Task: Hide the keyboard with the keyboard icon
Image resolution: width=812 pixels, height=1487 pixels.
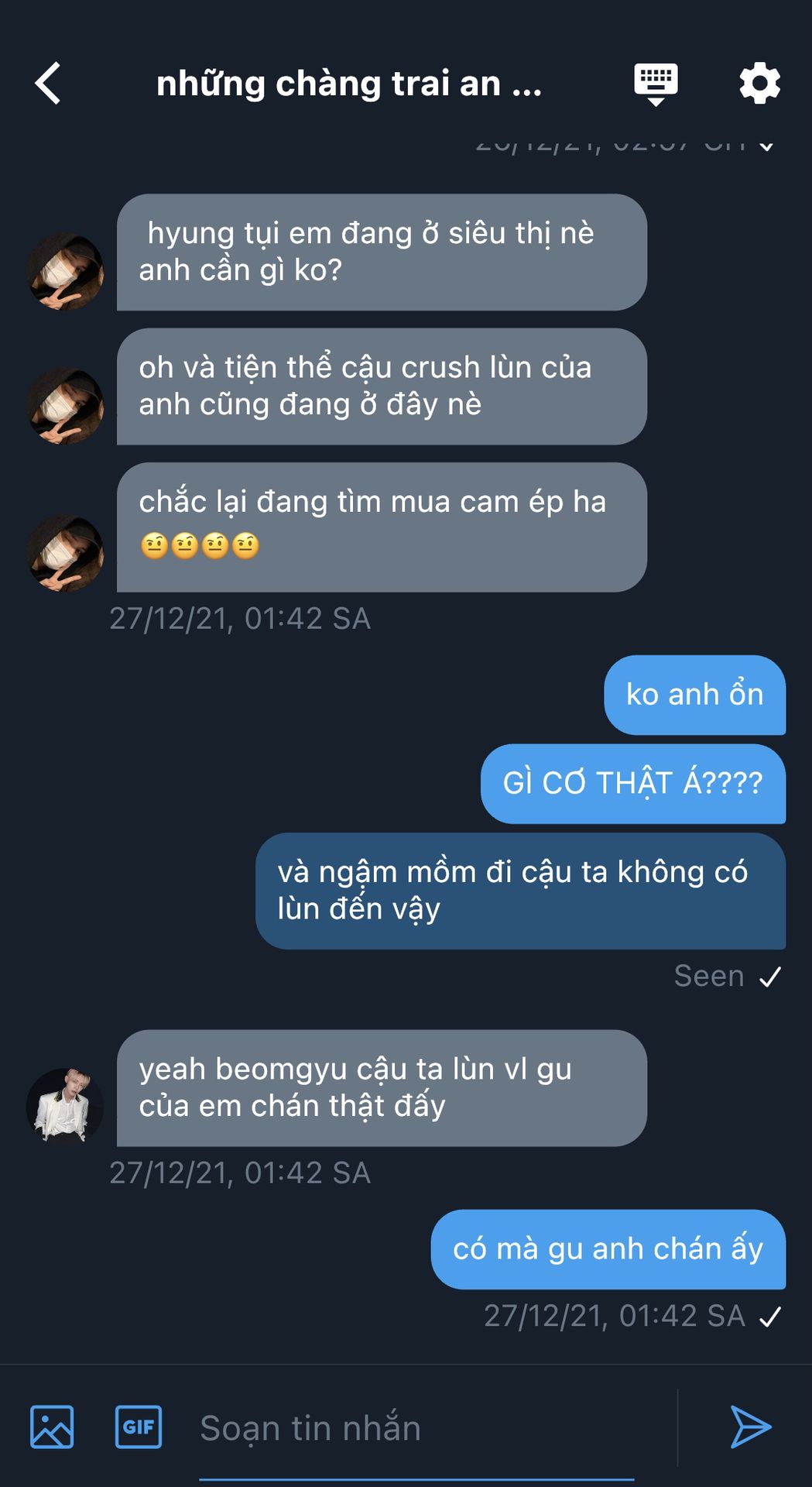Action: (x=656, y=84)
